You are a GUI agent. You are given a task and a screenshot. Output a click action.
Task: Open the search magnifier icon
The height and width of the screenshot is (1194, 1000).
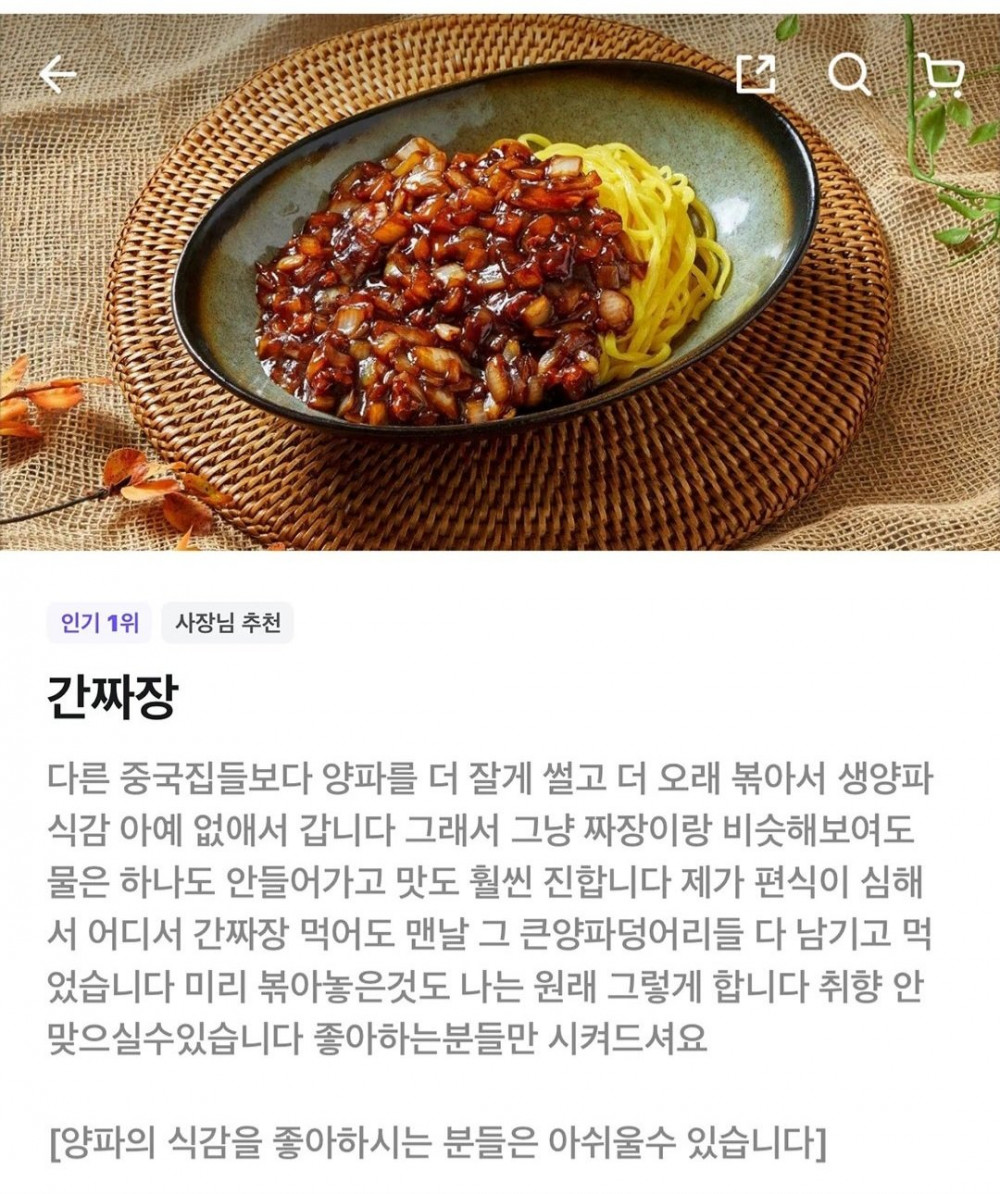coord(849,74)
